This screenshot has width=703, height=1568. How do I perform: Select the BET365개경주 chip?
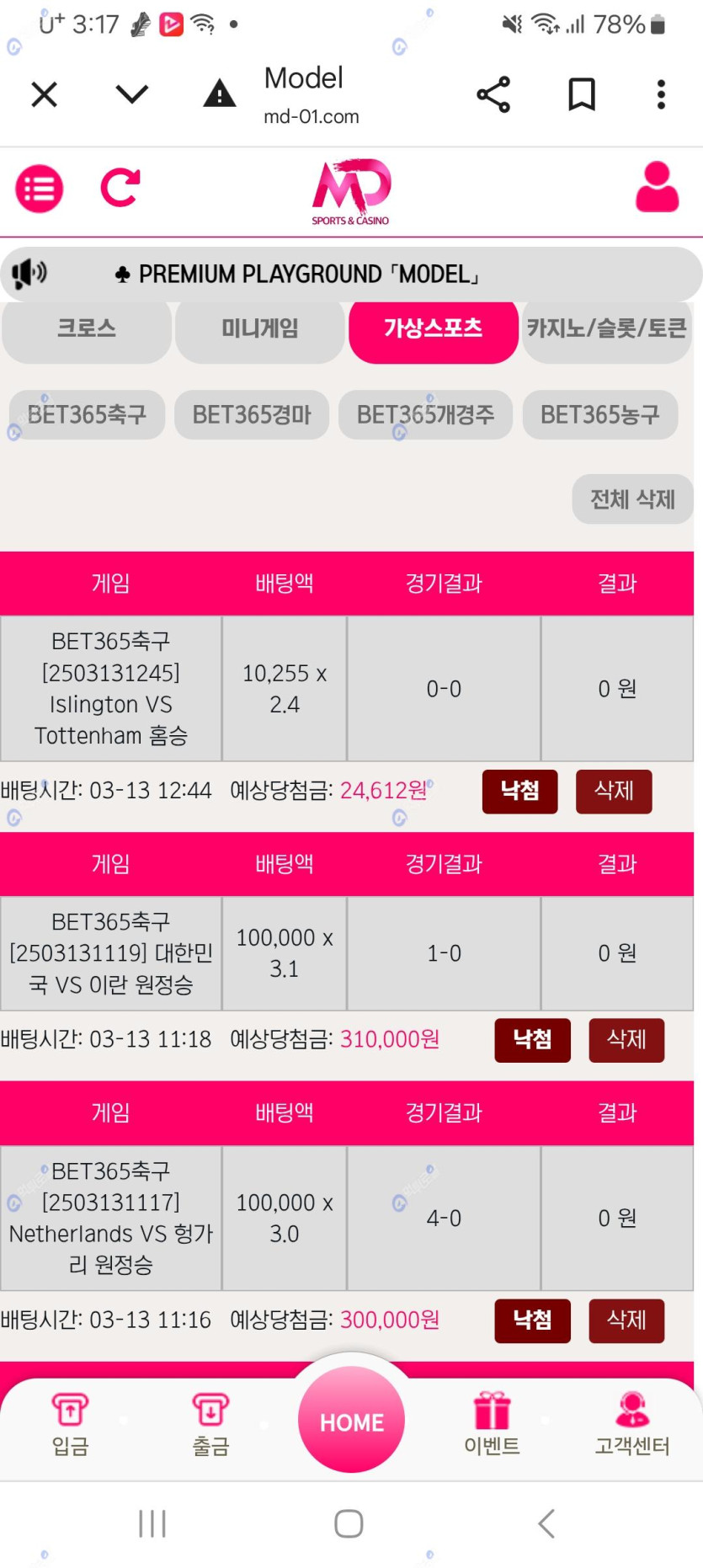(x=425, y=414)
